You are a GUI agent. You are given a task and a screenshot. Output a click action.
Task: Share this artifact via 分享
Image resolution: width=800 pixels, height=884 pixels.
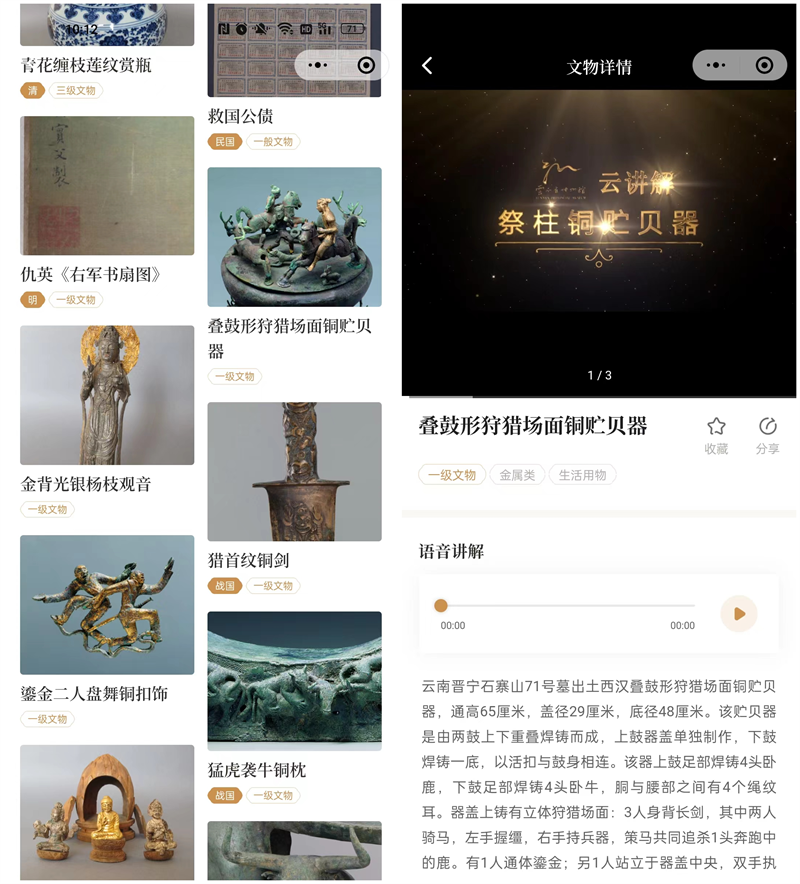click(x=767, y=435)
